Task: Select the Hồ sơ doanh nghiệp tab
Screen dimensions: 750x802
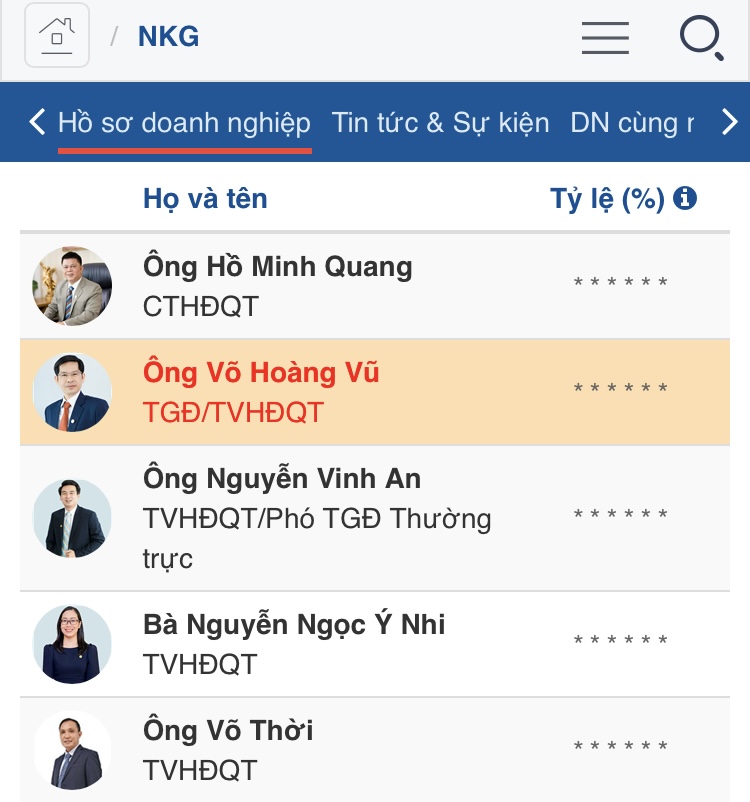Action: coord(184,123)
